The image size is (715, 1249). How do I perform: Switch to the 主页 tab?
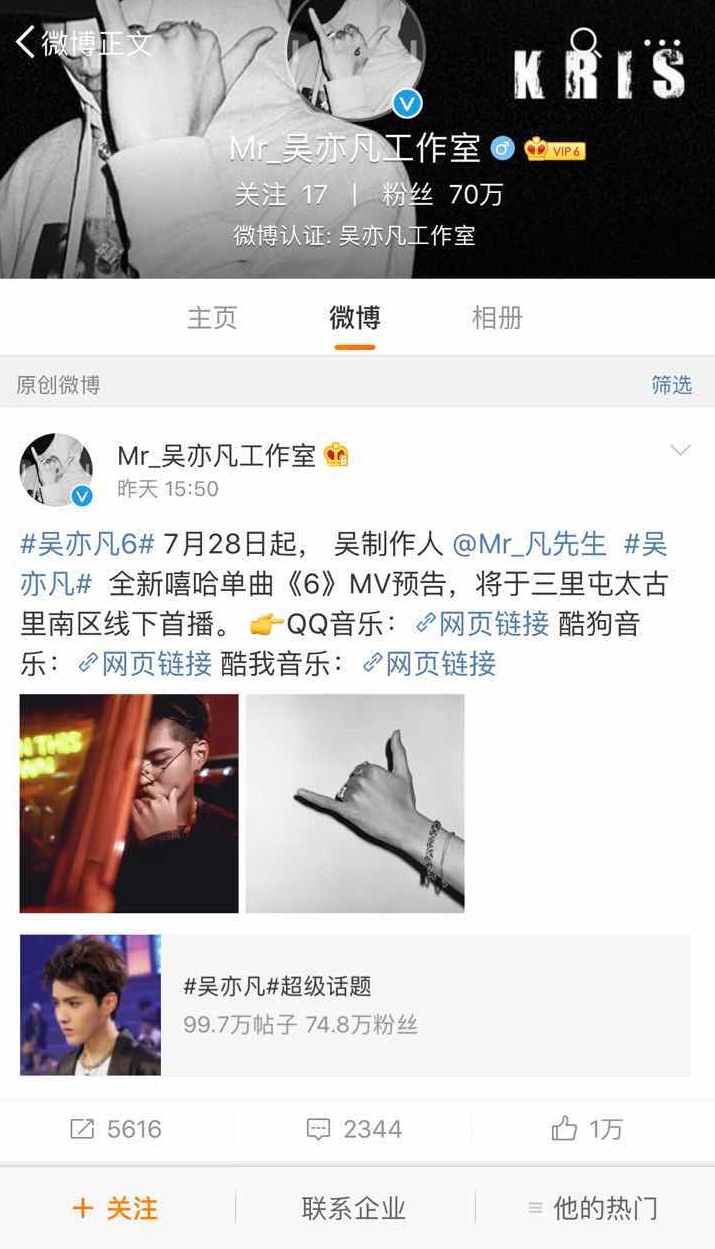point(212,318)
